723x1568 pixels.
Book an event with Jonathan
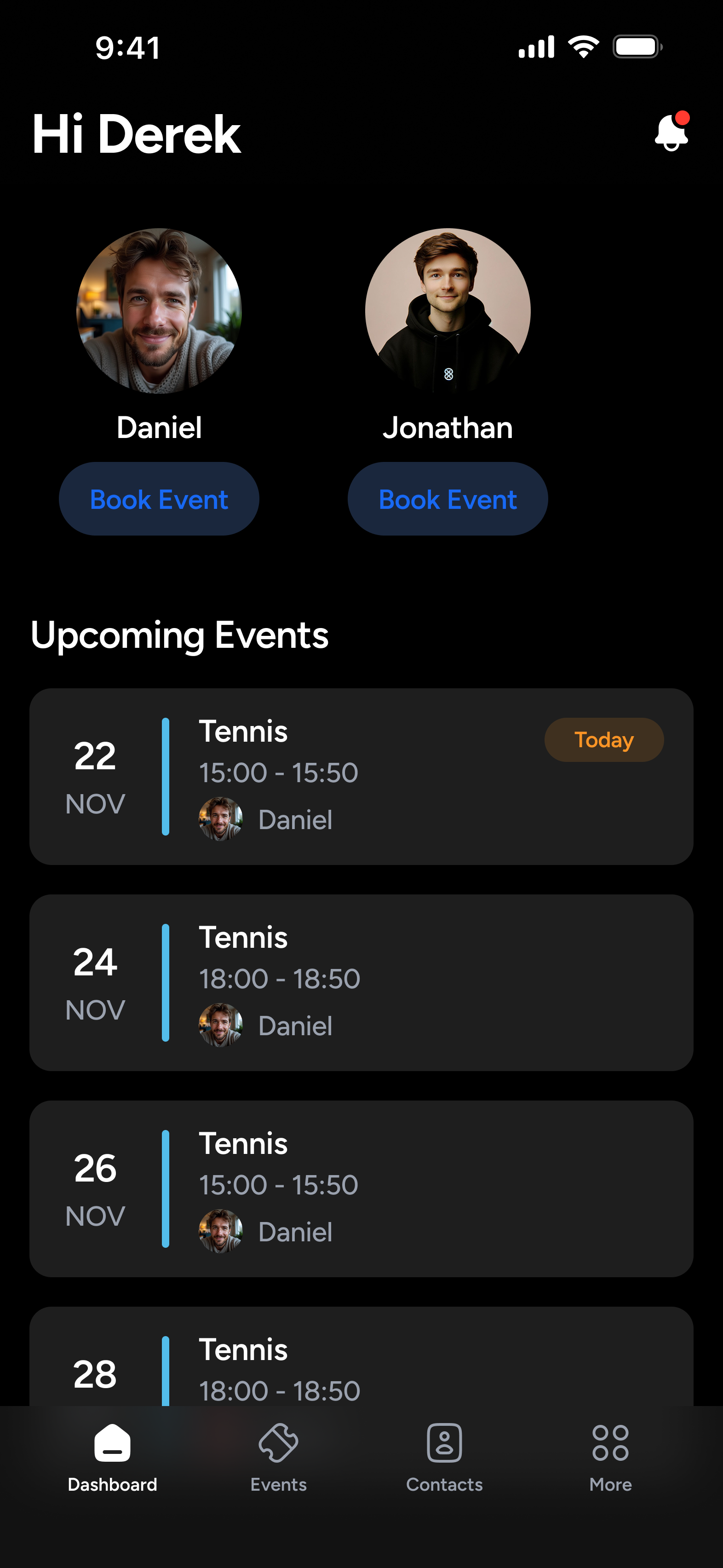pyautogui.click(x=448, y=499)
